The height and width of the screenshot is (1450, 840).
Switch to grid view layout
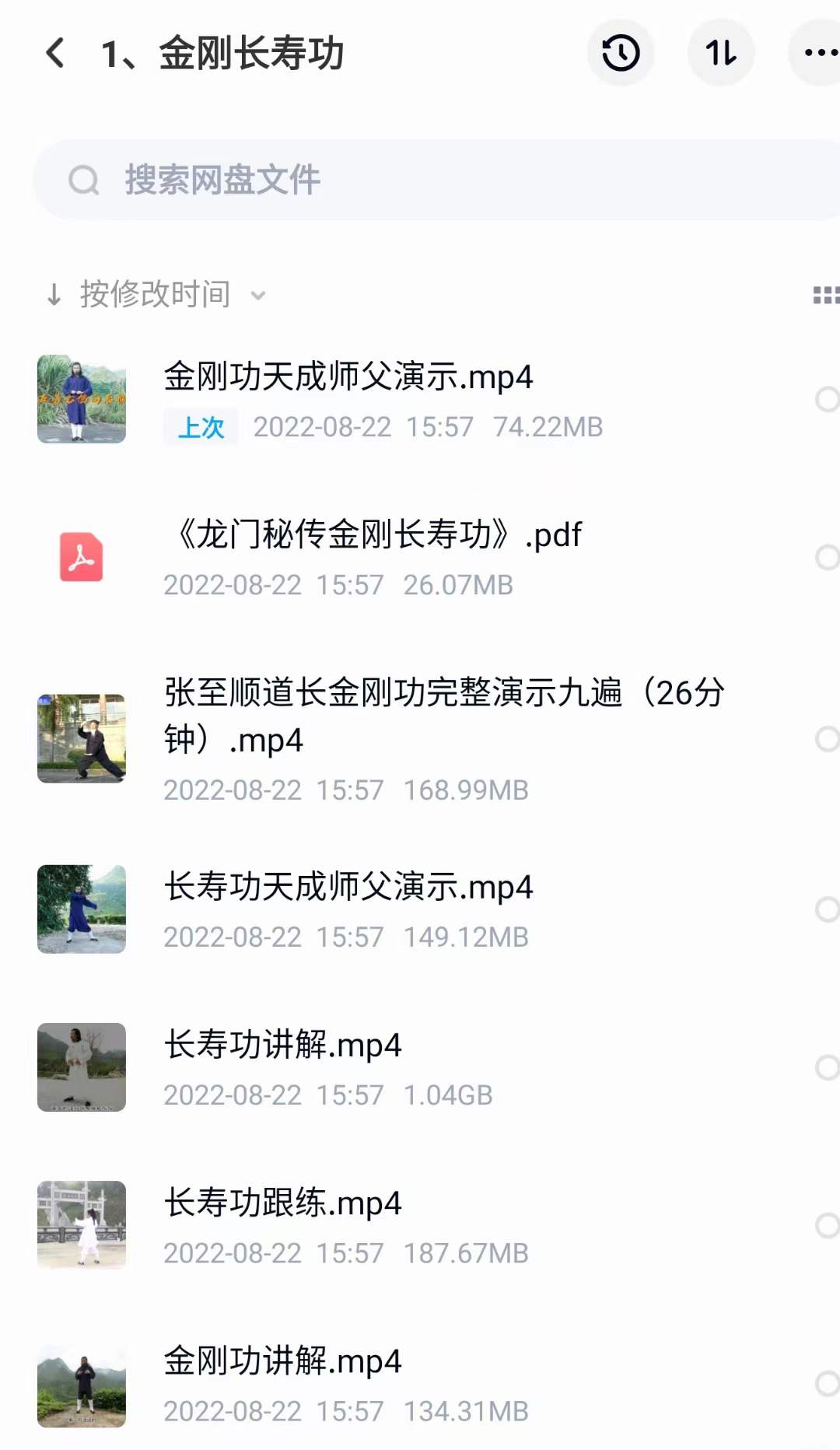824,295
